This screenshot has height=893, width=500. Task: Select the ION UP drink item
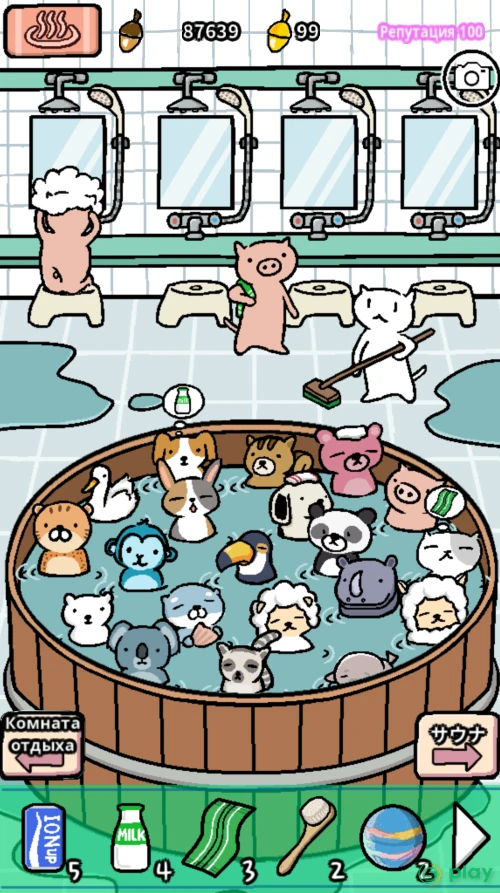[43, 838]
